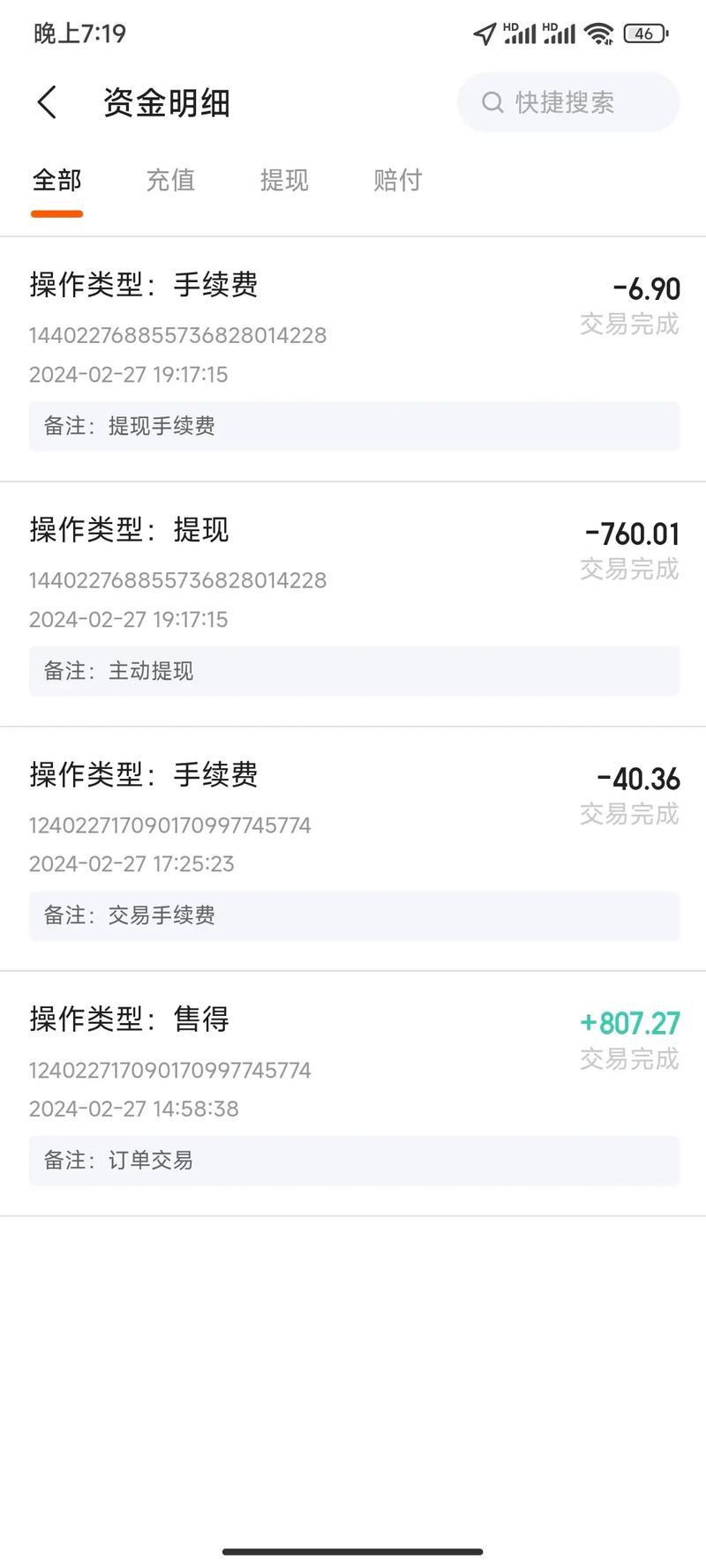Switch to the 提现 tab

point(284,181)
